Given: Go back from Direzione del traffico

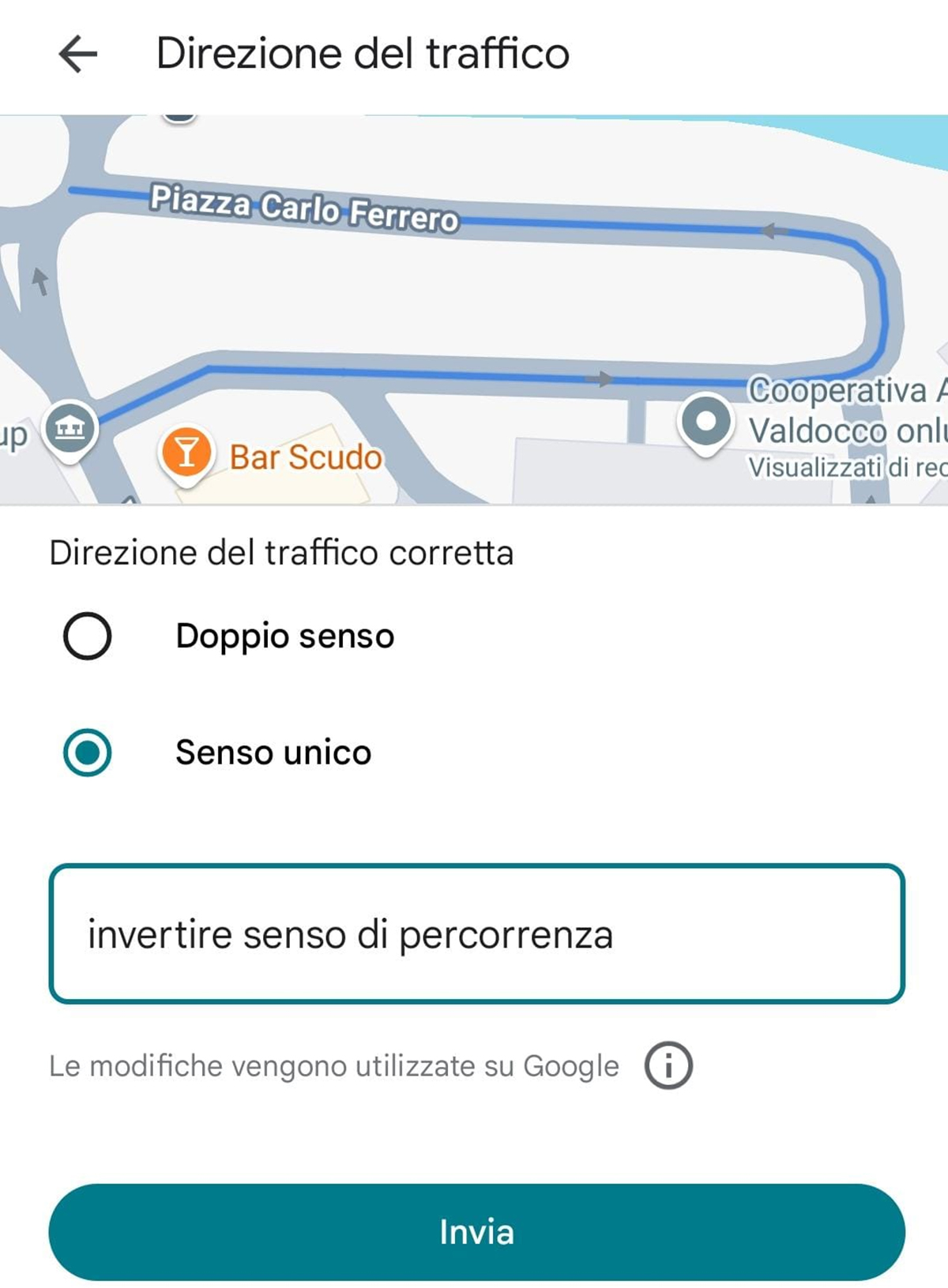Looking at the screenshot, I should click(77, 54).
